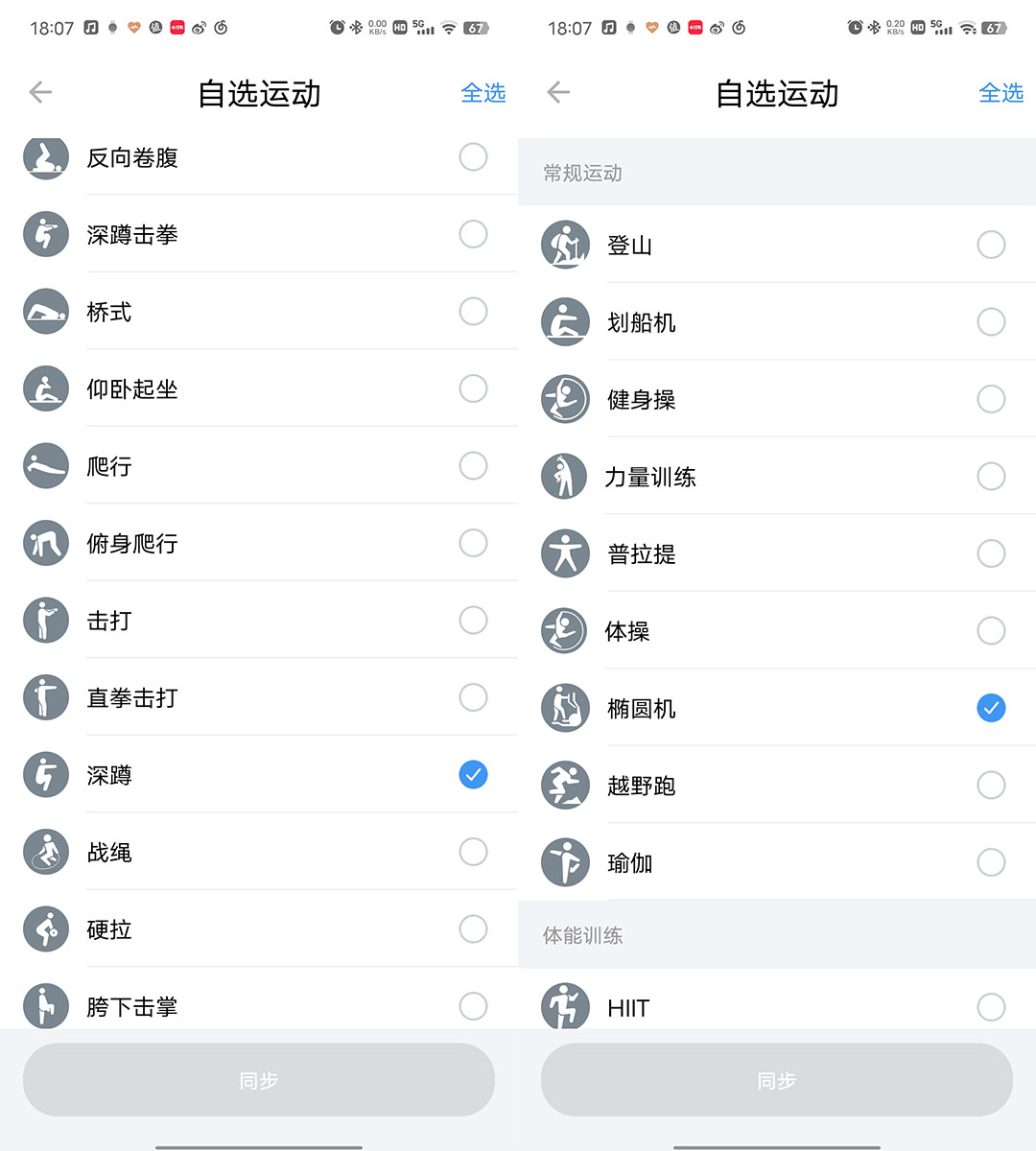This screenshot has width=1036, height=1151.
Task: Tick the 力量训练 checkbox
Action: 991,477
